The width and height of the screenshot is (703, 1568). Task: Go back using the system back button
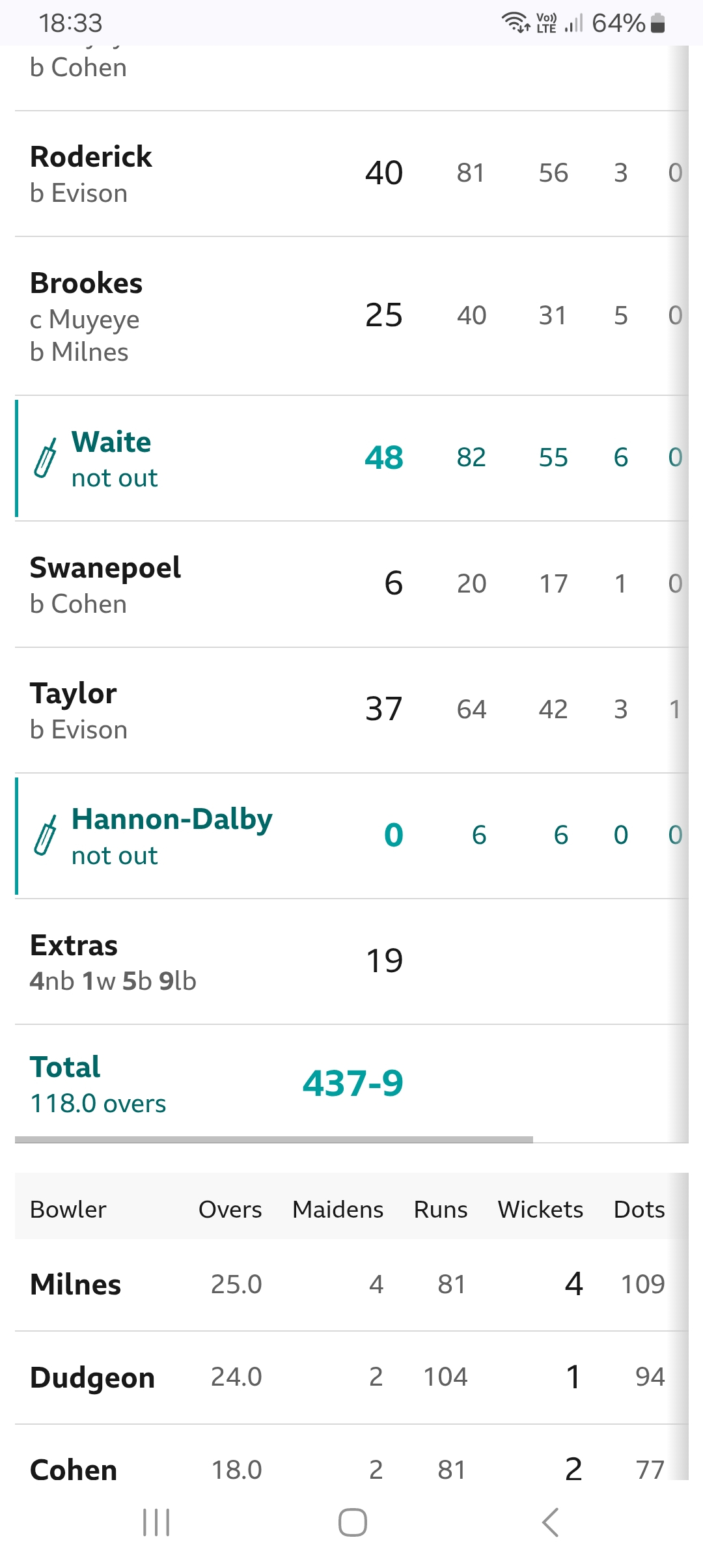coord(550,1522)
